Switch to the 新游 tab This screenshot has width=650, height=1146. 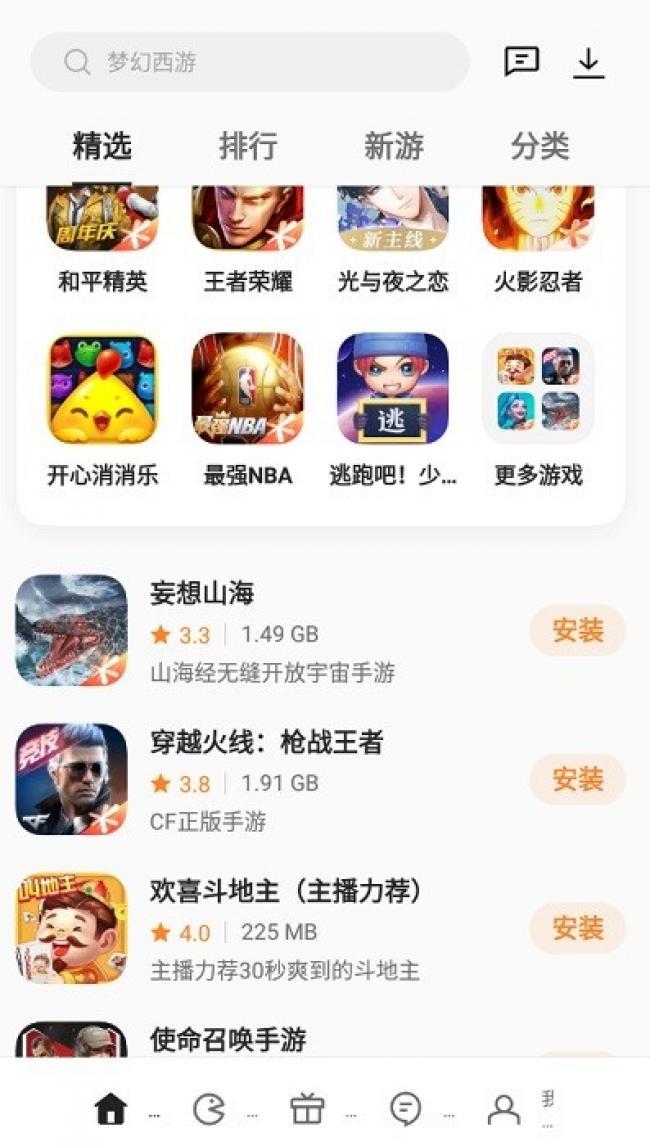tap(393, 146)
